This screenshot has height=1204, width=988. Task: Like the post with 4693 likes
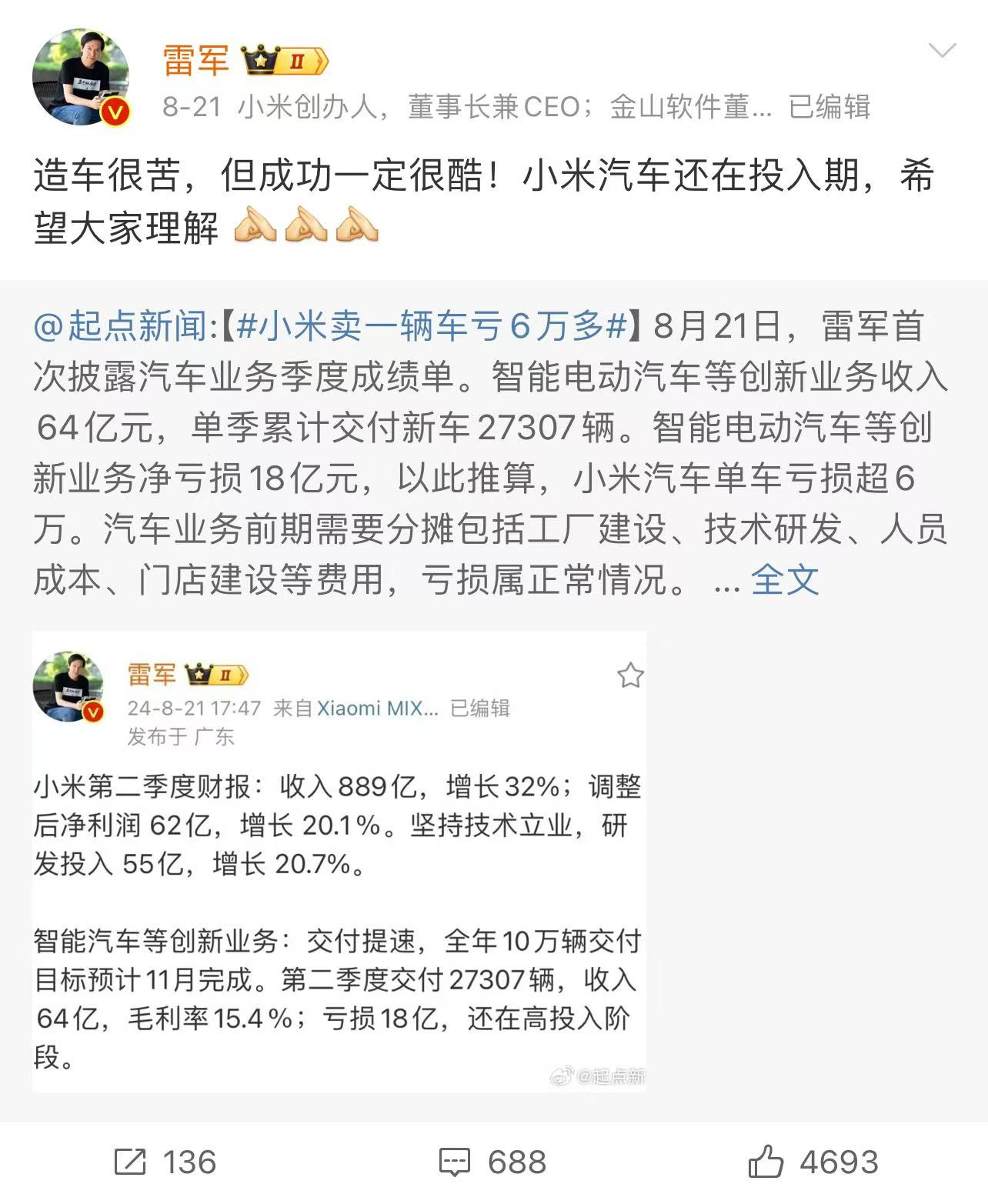(x=813, y=1162)
